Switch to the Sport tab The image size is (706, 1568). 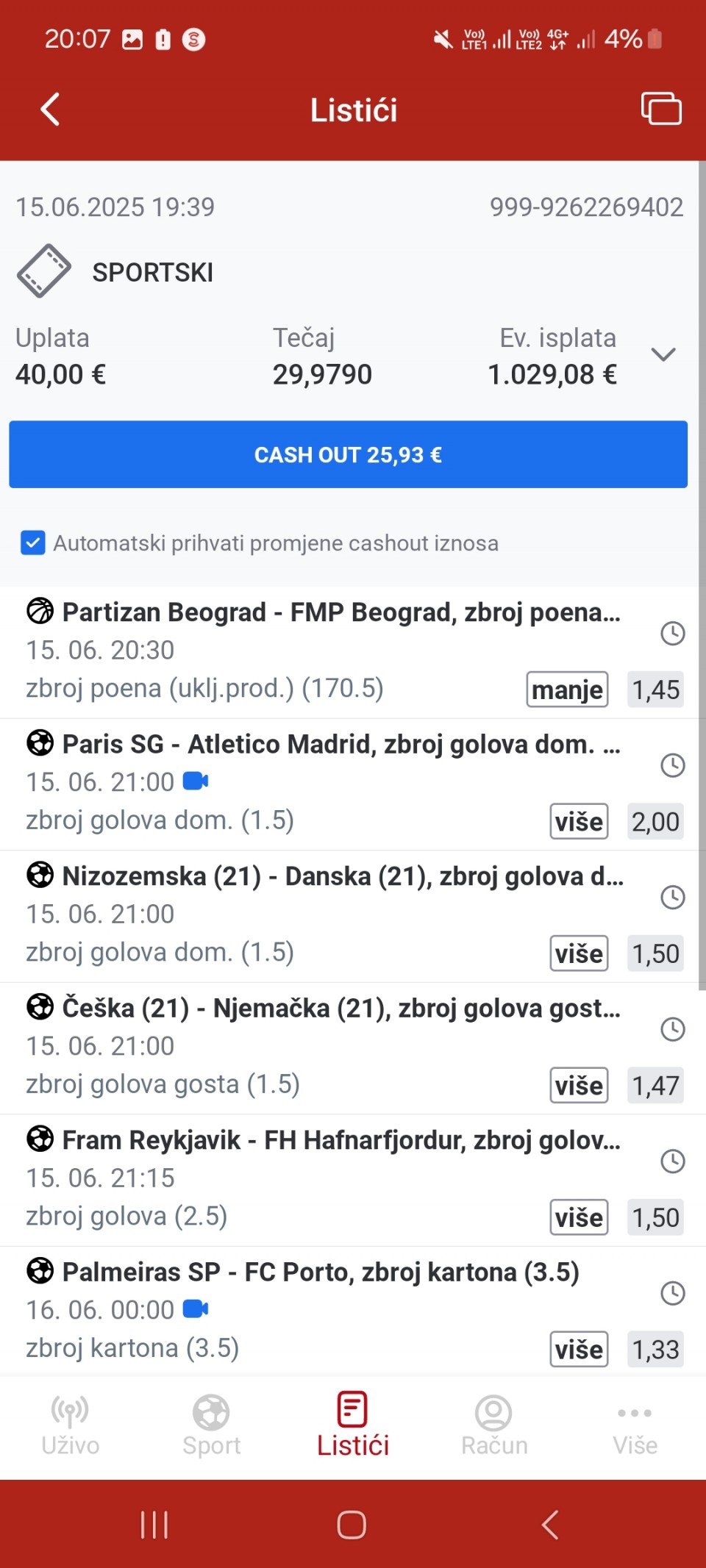pos(212,1426)
